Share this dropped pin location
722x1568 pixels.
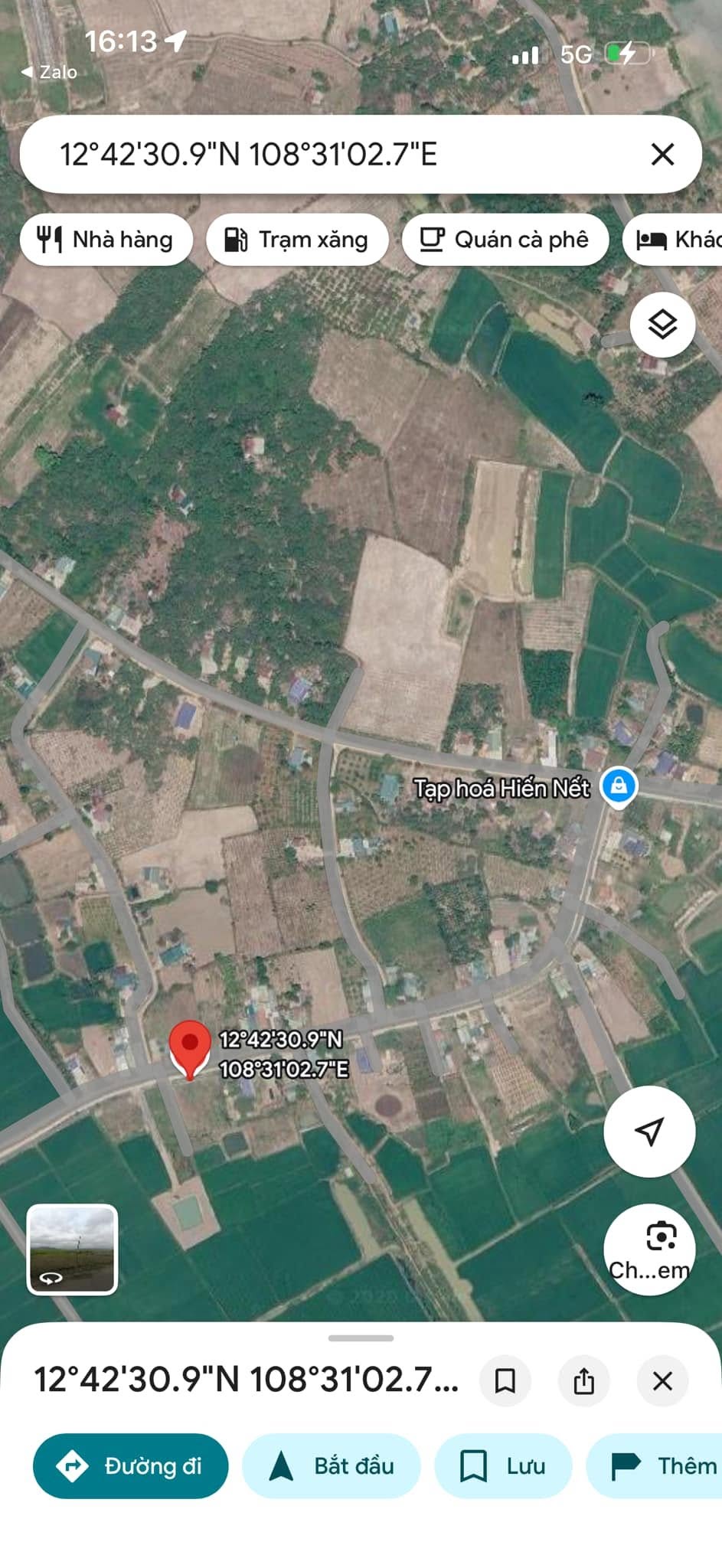[x=583, y=1380]
